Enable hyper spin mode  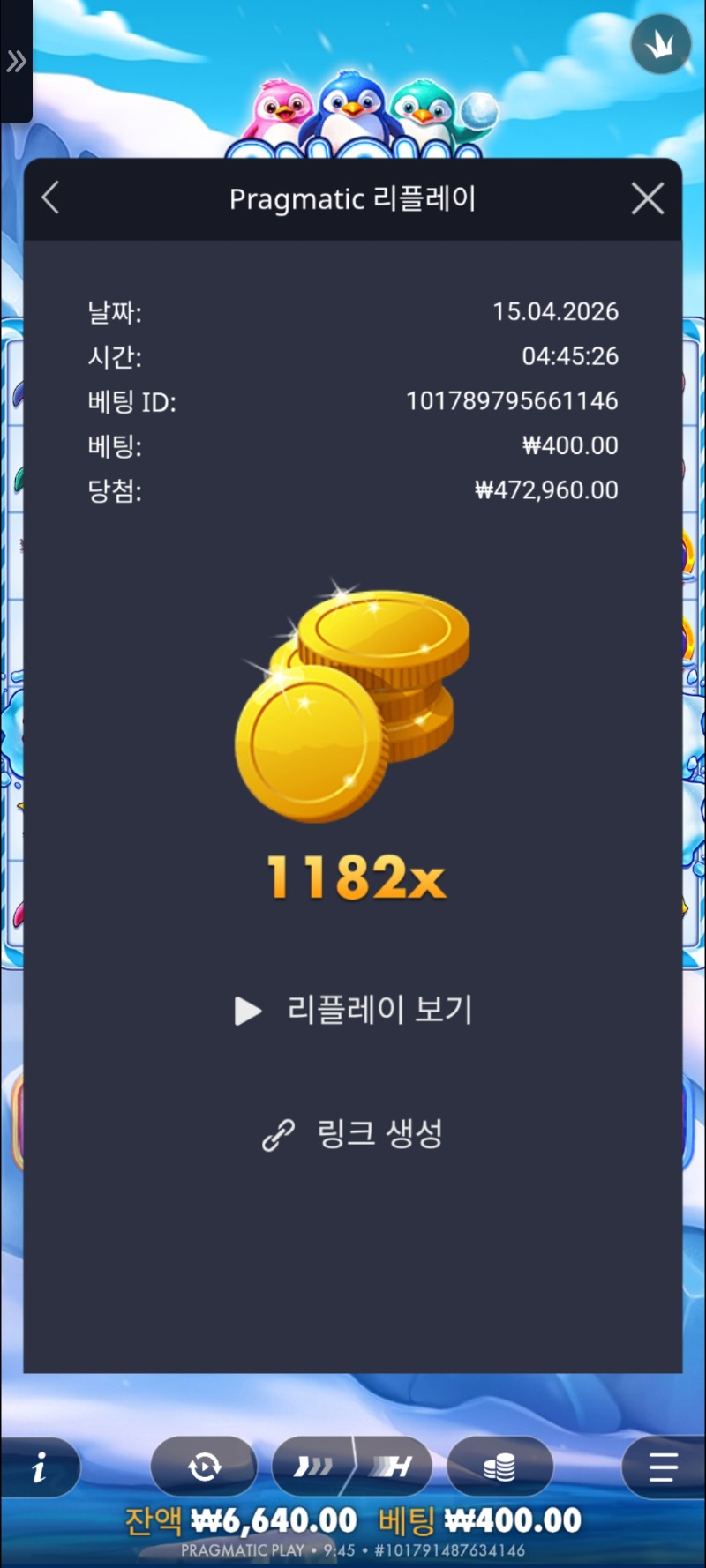click(394, 1467)
